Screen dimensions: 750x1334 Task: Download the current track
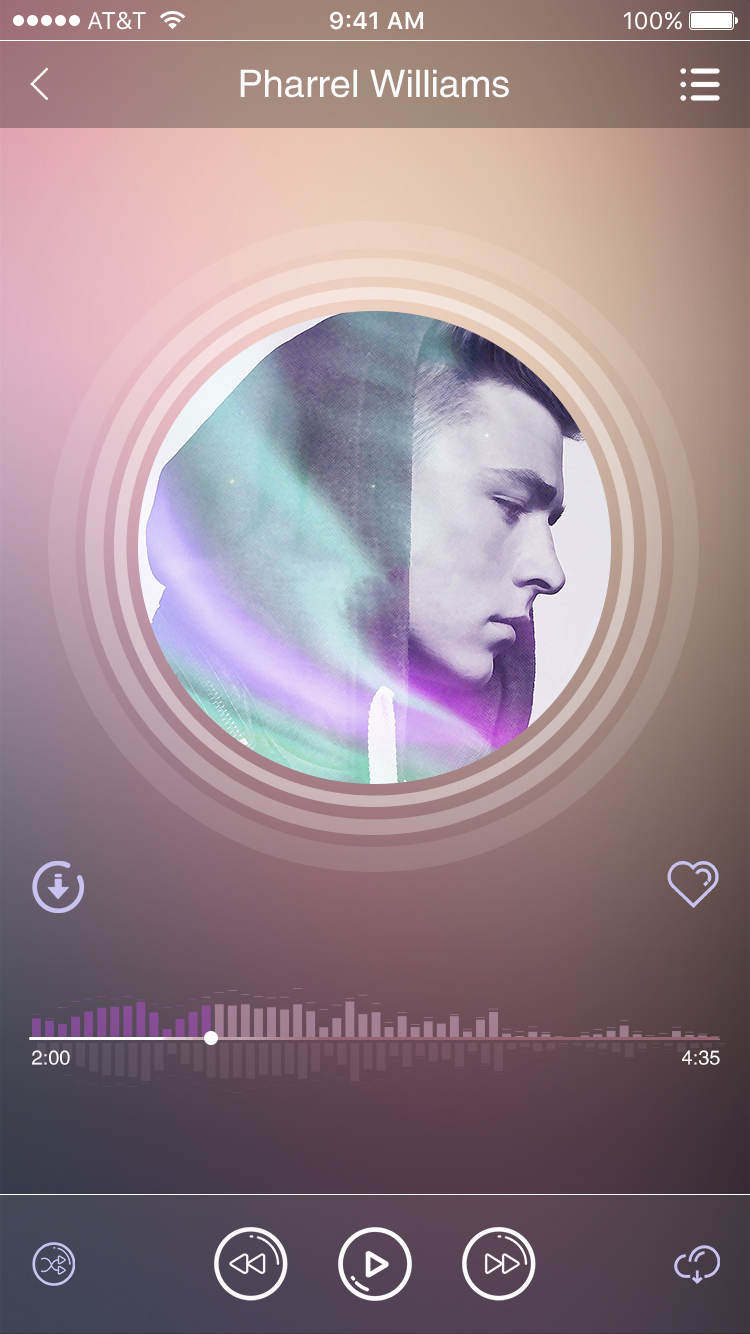point(58,887)
